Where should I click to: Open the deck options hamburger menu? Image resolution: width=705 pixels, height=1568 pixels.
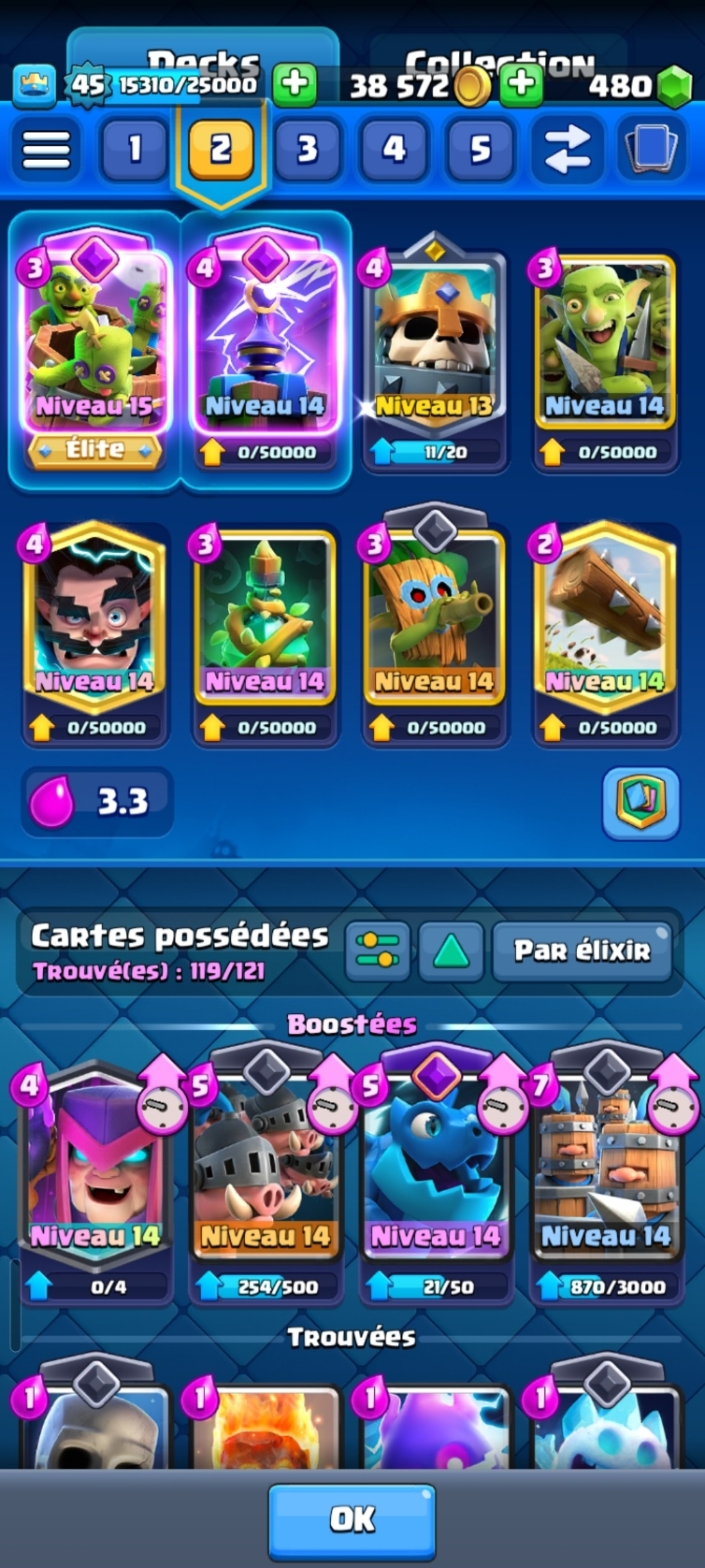point(44,150)
